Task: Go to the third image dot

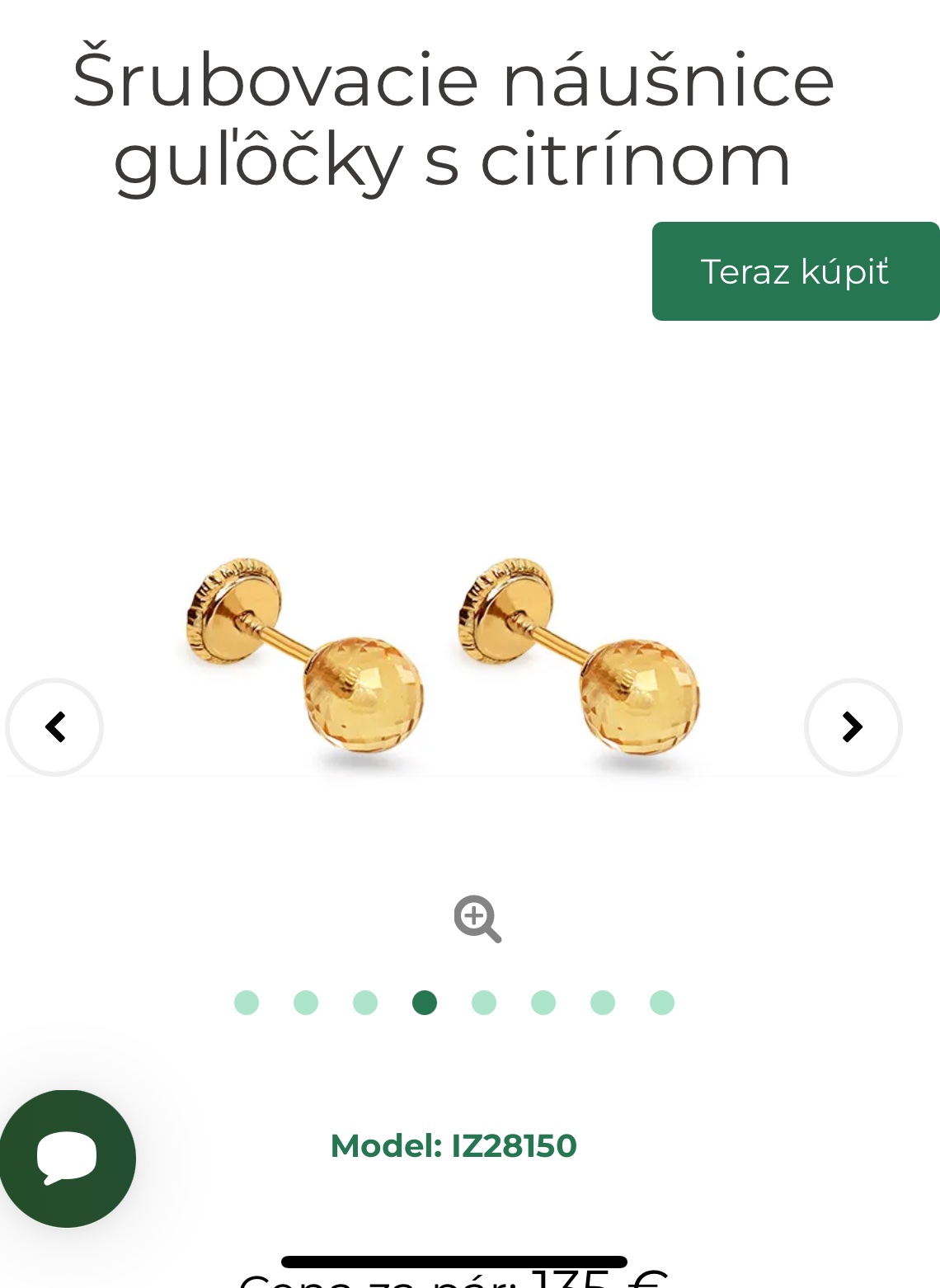Action: coord(365,1003)
